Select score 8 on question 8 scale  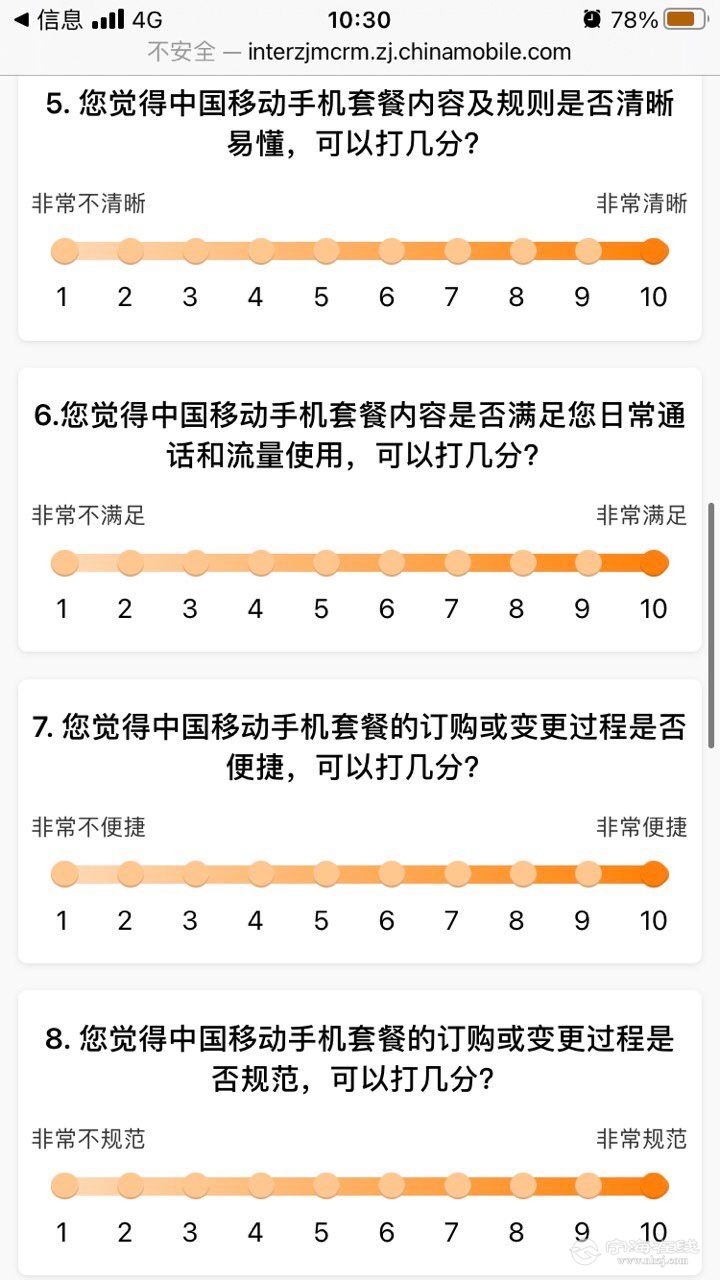(522, 1187)
